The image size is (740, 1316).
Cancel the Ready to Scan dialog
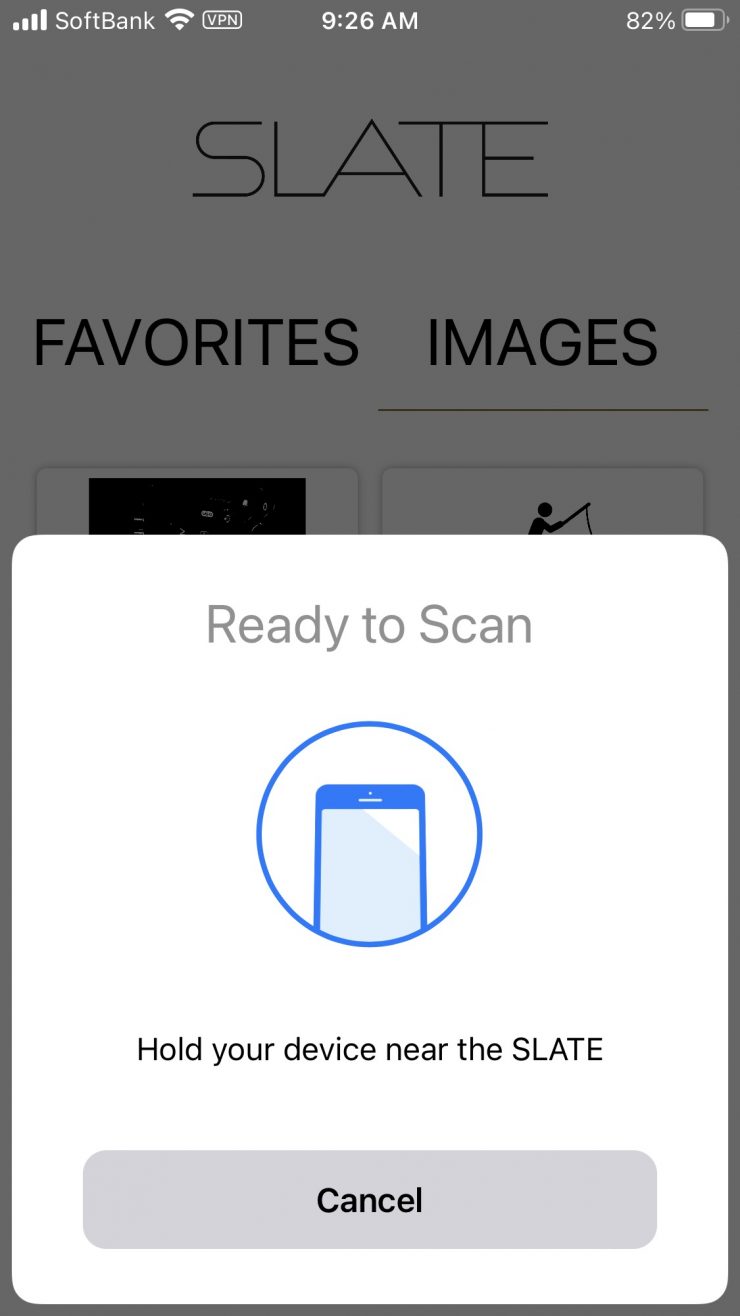[369, 1199]
